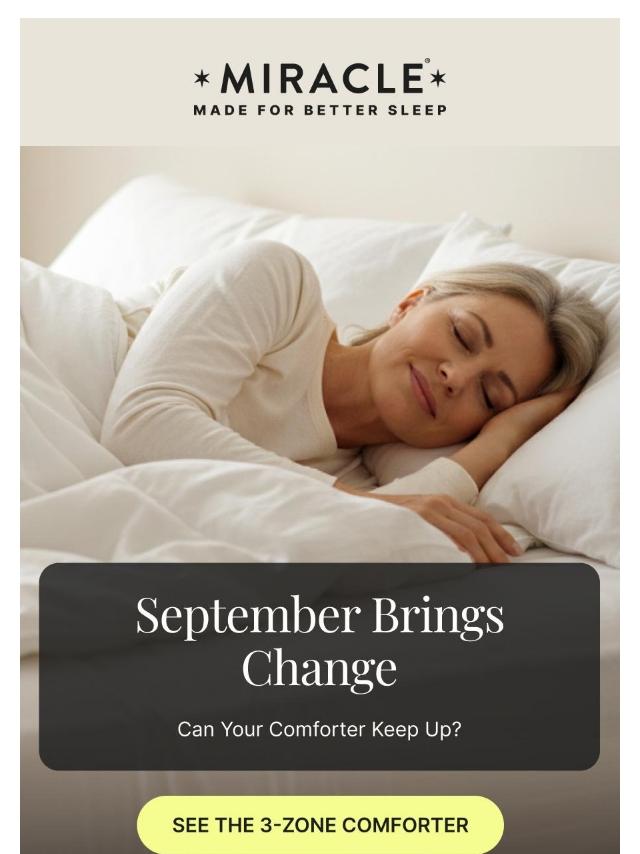Viewport: 640px width, 854px height.
Task: Tap the See the 3-Zone Comforter button
Action: tap(320, 825)
